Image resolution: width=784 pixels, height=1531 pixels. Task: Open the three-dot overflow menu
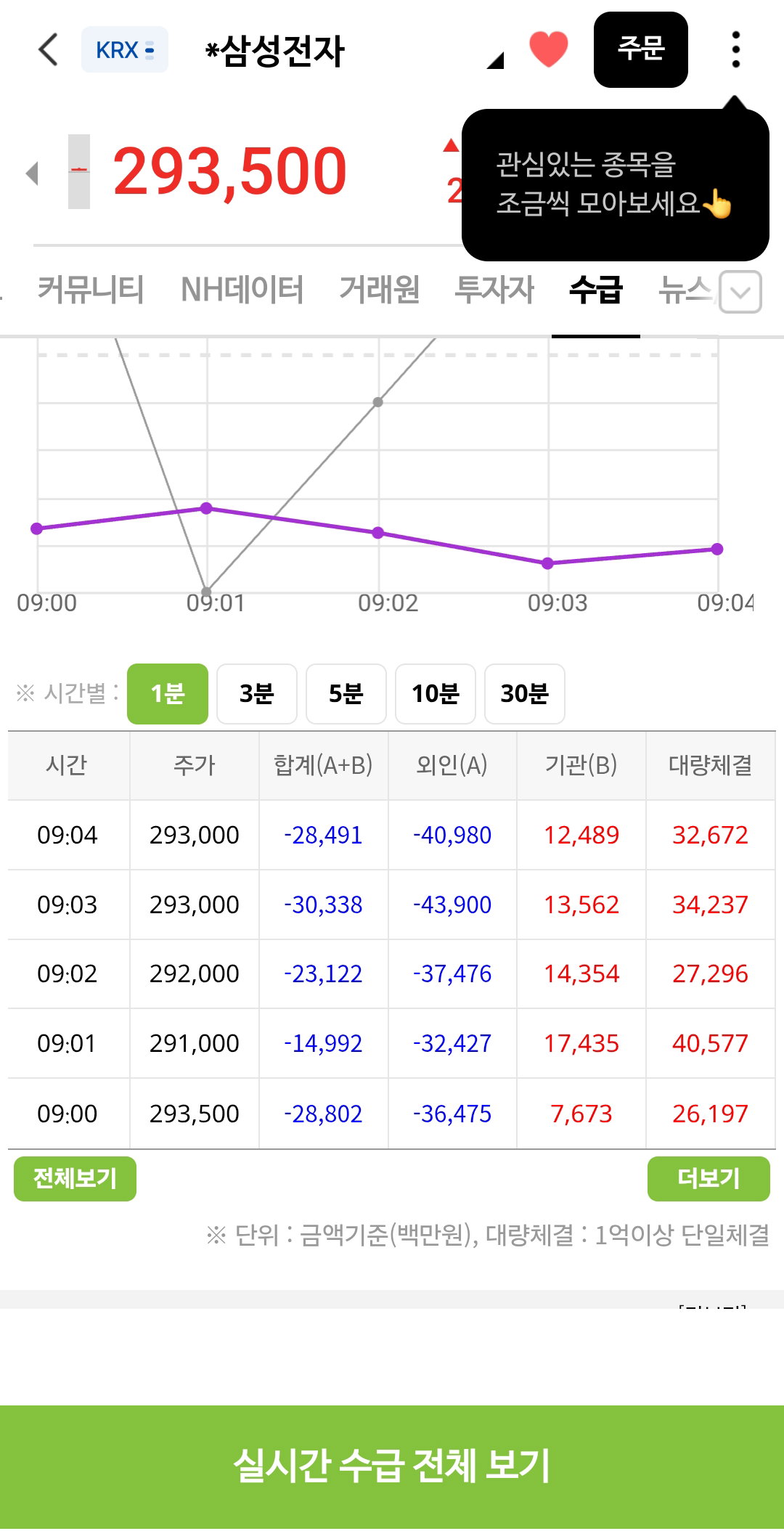[x=736, y=49]
